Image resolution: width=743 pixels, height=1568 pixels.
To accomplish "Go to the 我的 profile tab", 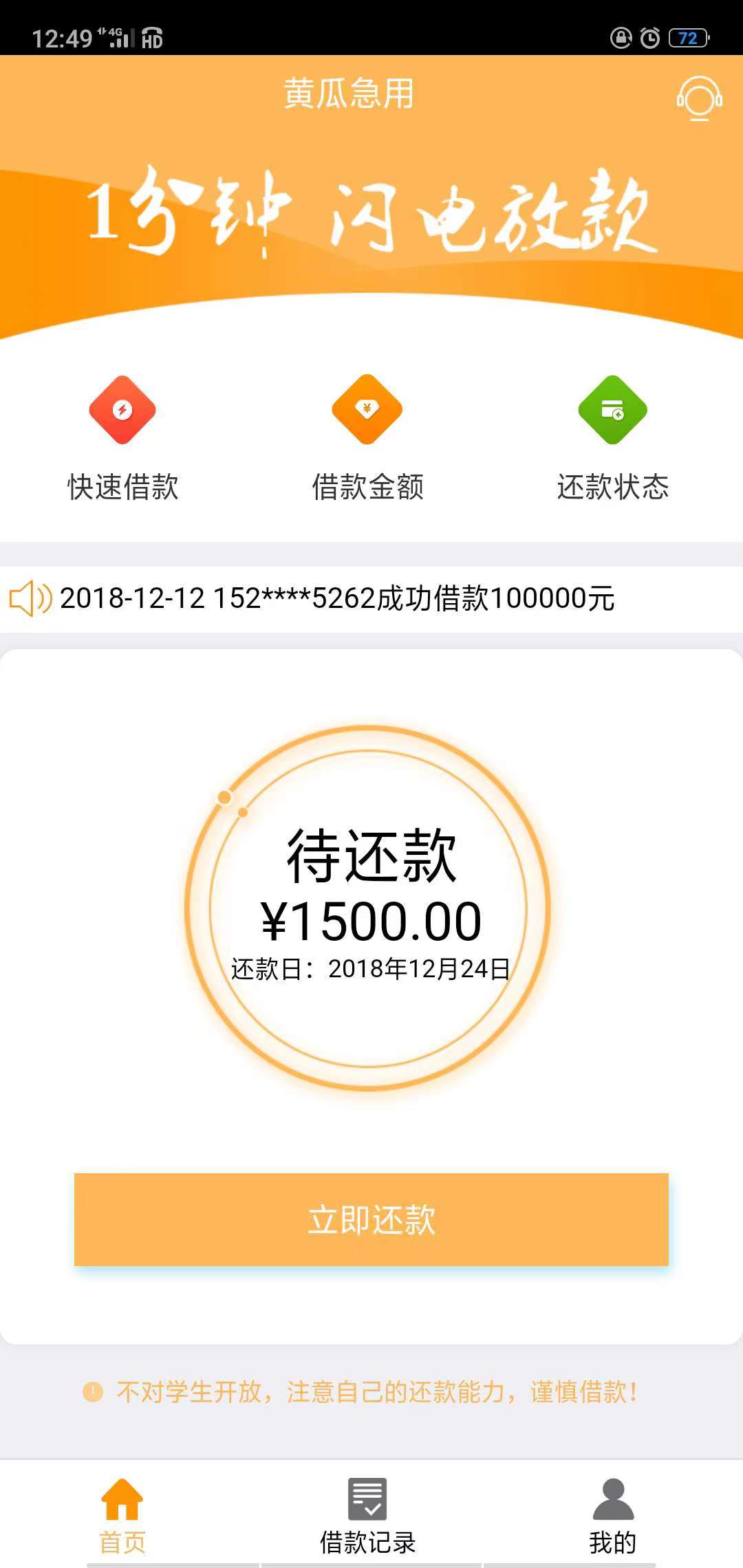I will pyautogui.click(x=612, y=1516).
